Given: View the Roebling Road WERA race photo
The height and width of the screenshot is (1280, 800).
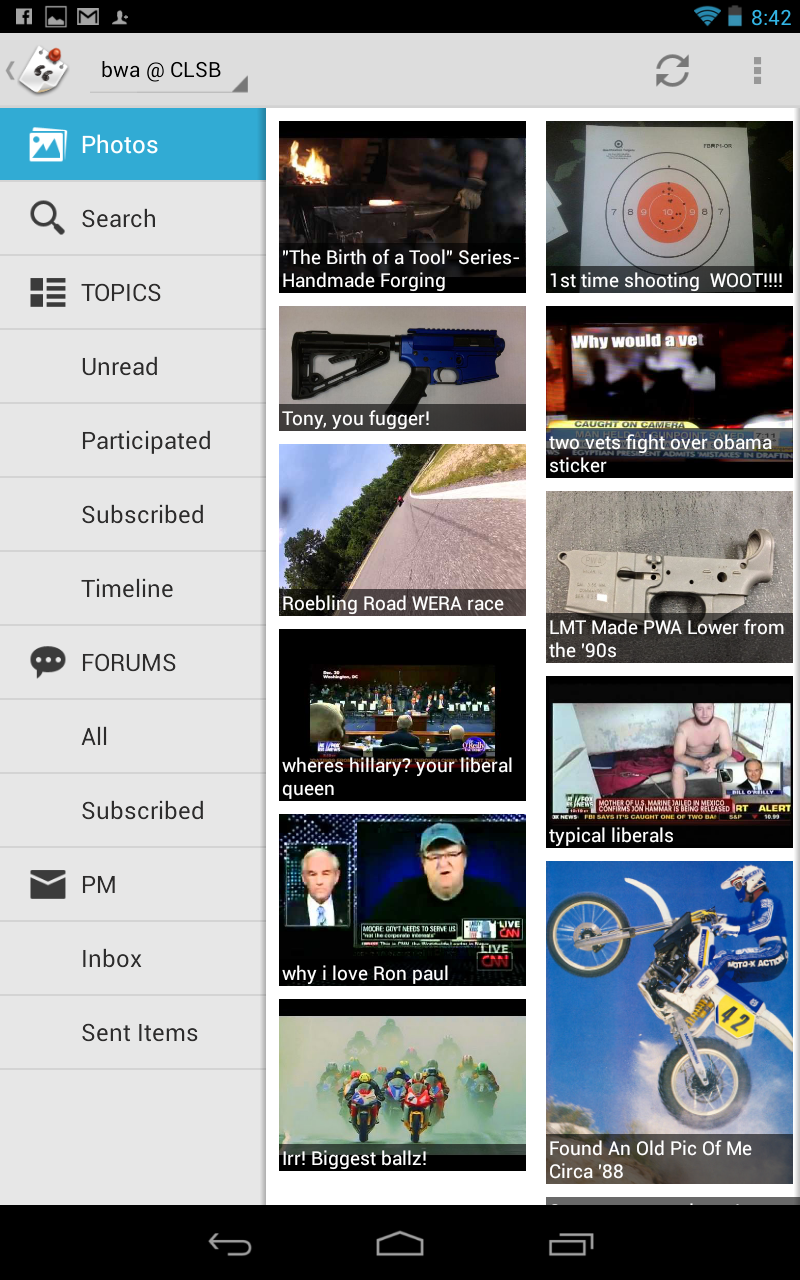Looking at the screenshot, I should pyautogui.click(x=402, y=529).
